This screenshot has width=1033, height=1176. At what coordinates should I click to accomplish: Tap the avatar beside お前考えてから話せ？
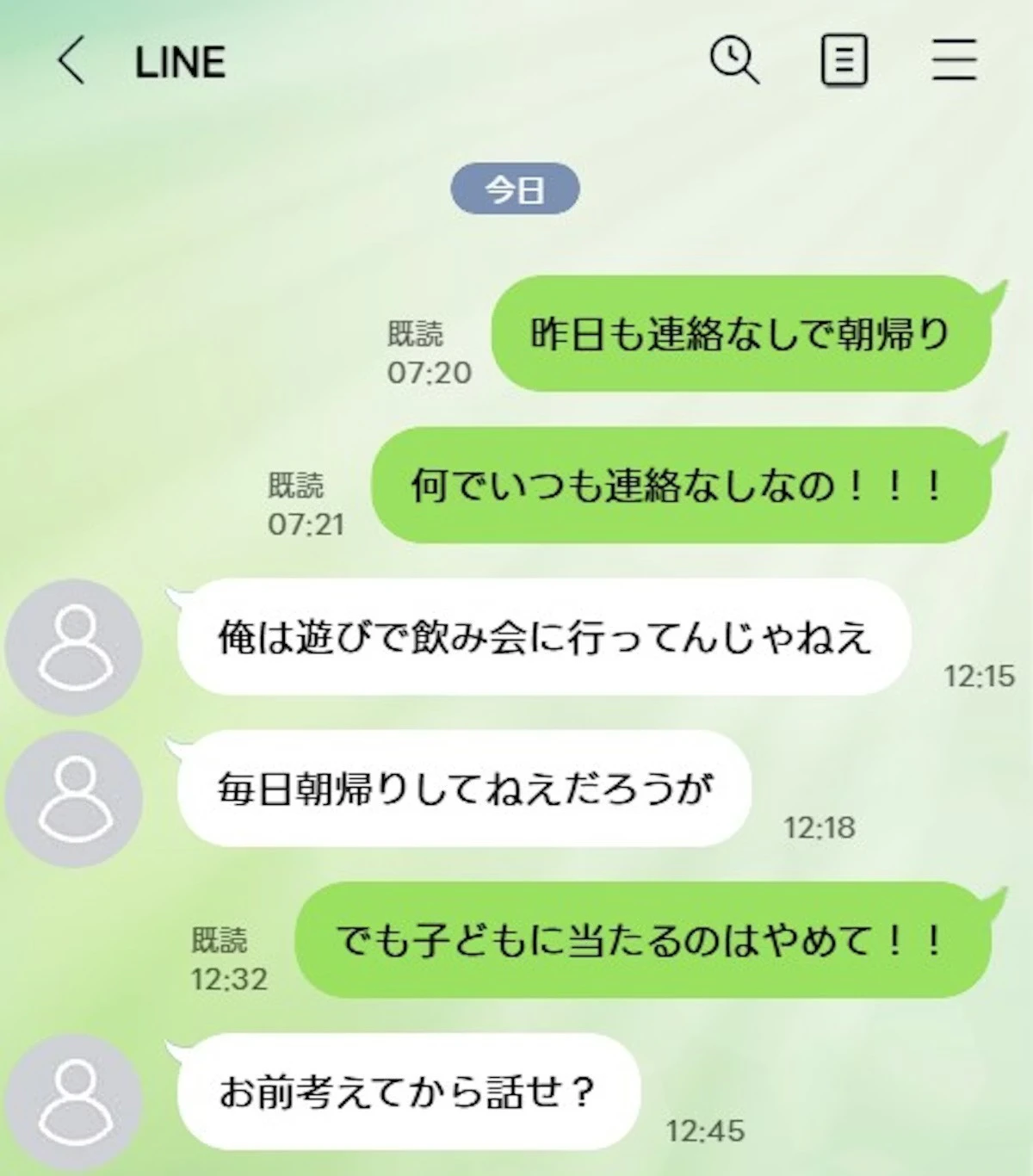pos(74,1104)
